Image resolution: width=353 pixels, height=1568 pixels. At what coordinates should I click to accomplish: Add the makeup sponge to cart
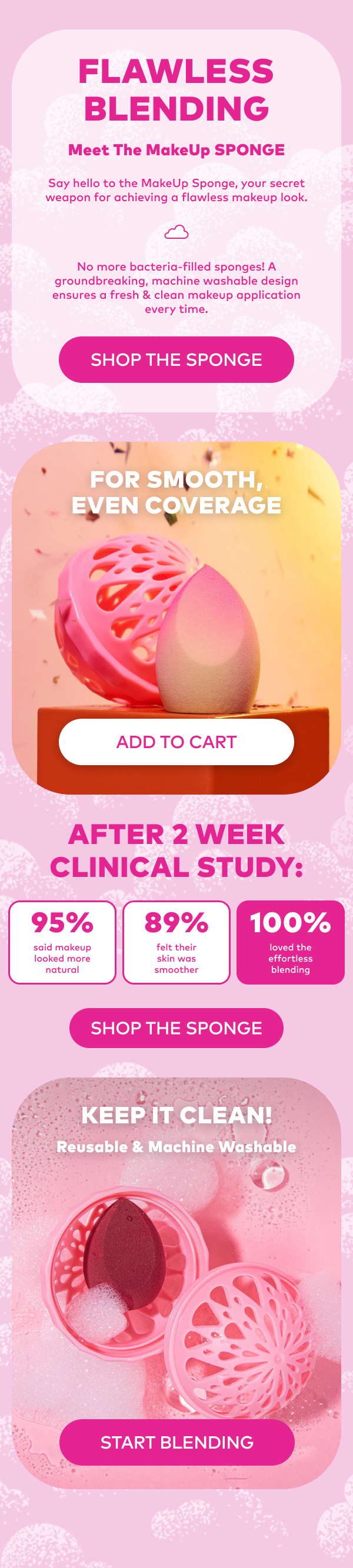[176, 742]
